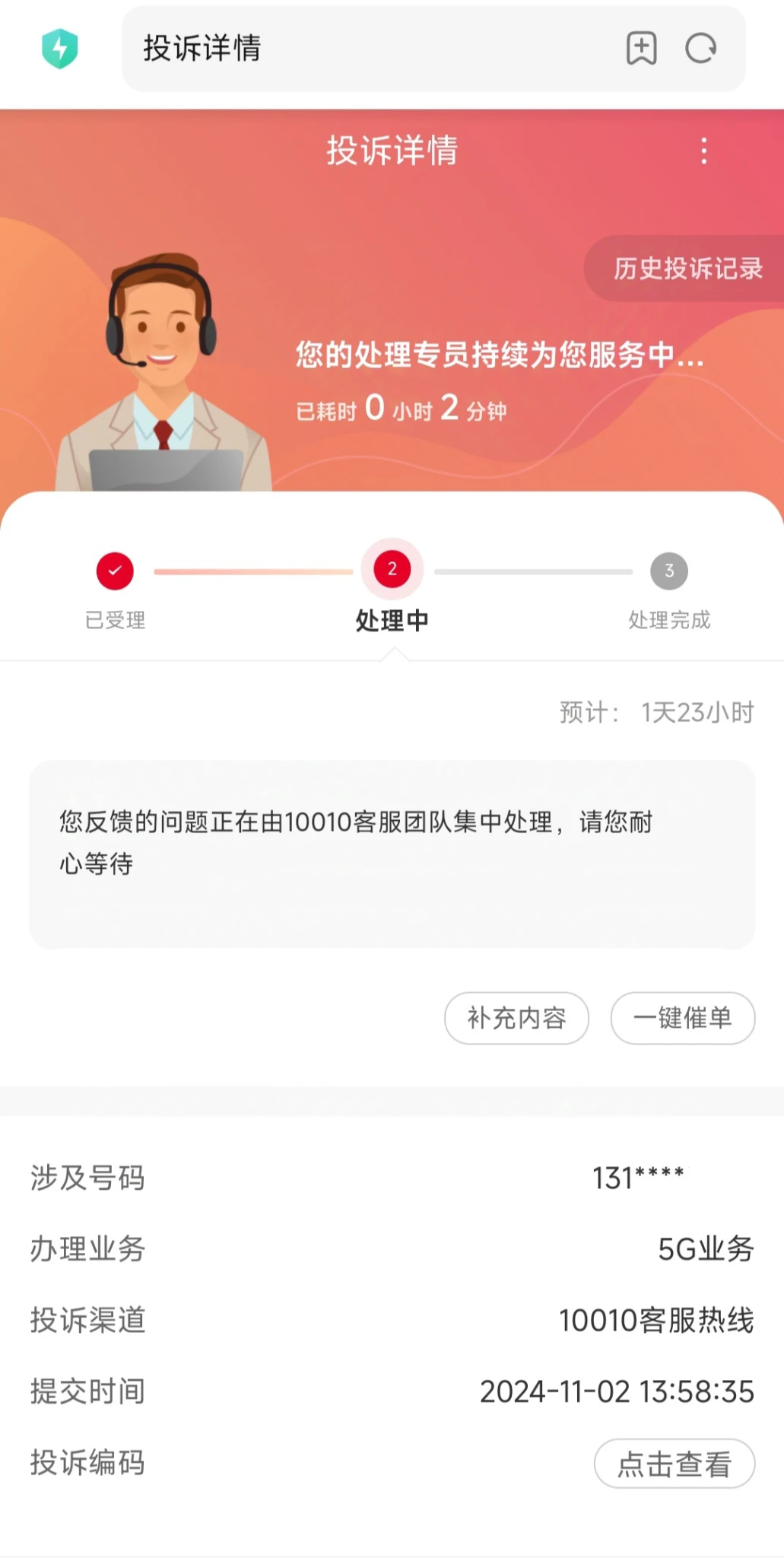Viewport: 784px width, 1558px height.
Task: Tap 点击查看 to reveal complaint code
Action: pos(674,1463)
